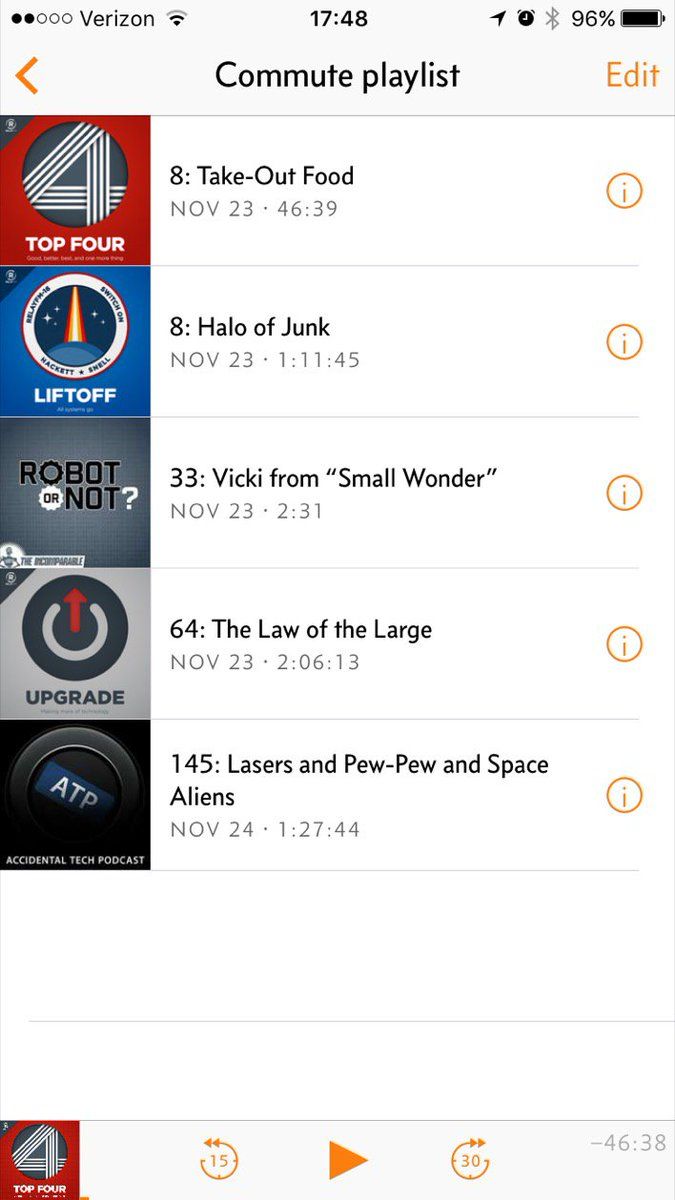675x1200 pixels.
Task: Tap Edit to modify the playlist
Action: (632, 76)
